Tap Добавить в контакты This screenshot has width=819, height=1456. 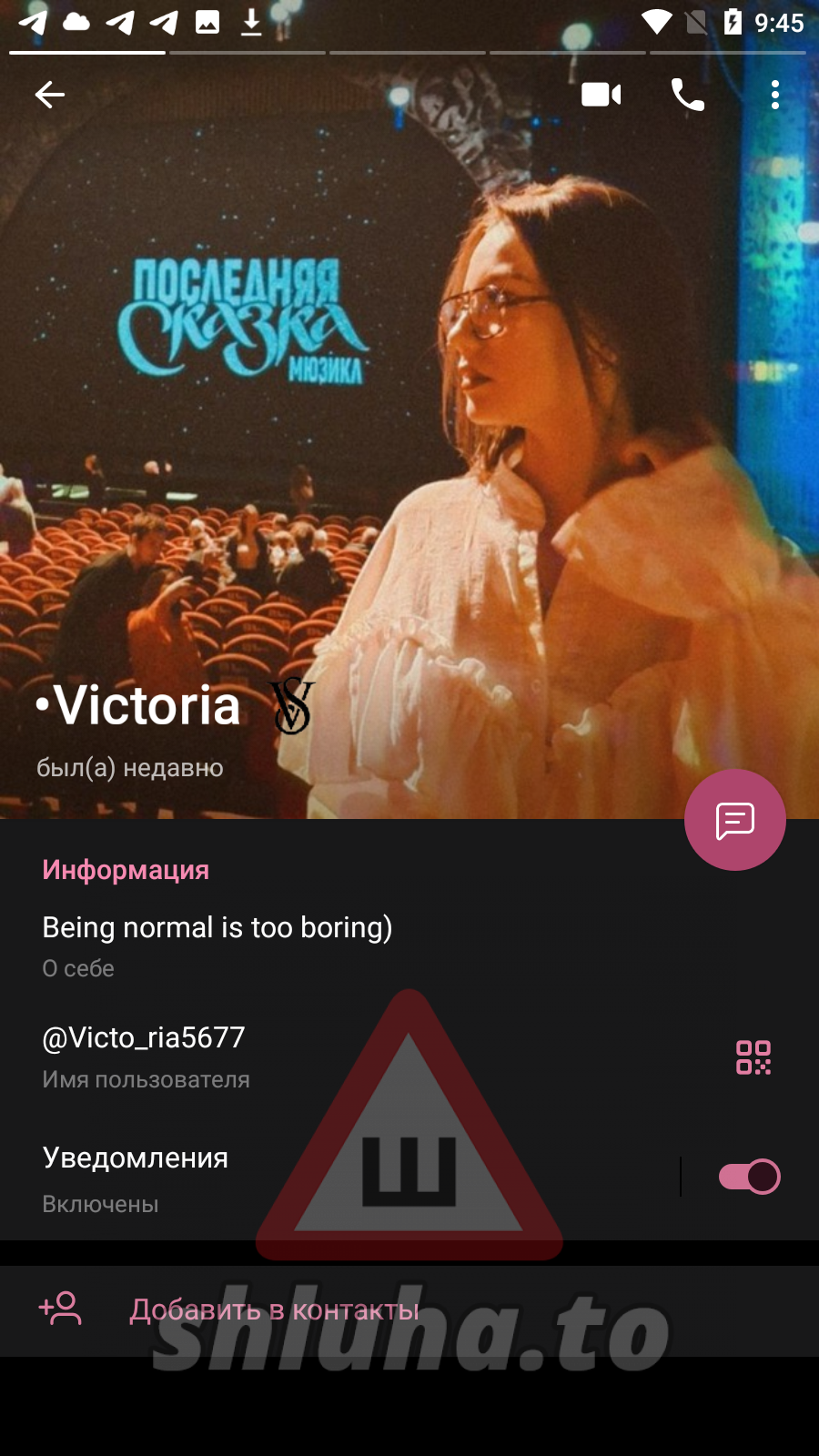coord(273,1310)
